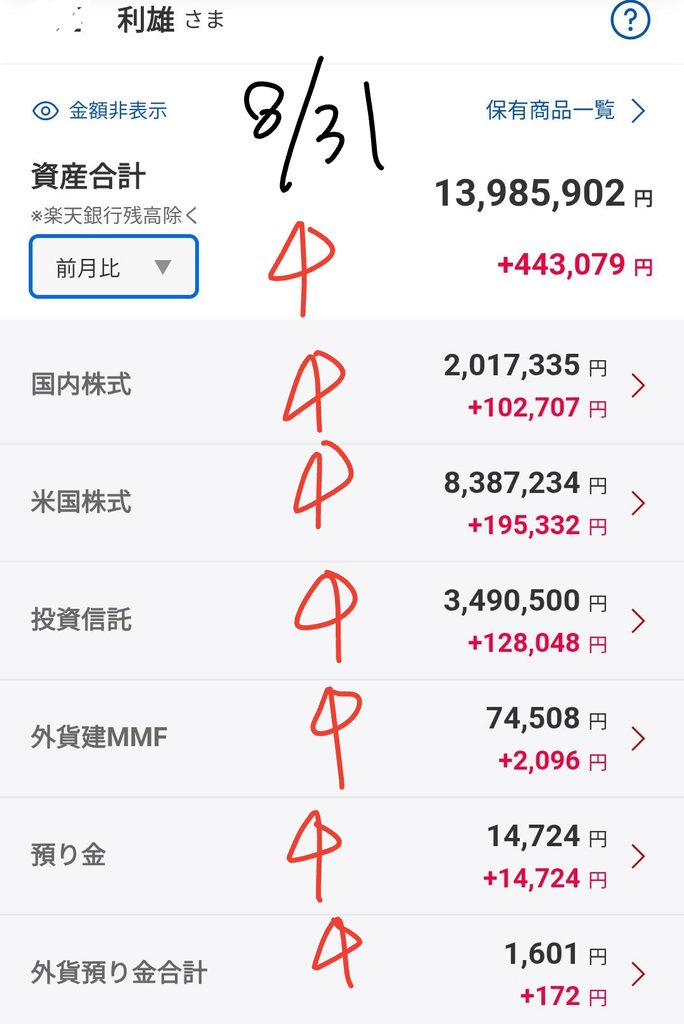Image resolution: width=684 pixels, height=1024 pixels.
Task: Select the 預り金 row
Action: tap(342, 856)
